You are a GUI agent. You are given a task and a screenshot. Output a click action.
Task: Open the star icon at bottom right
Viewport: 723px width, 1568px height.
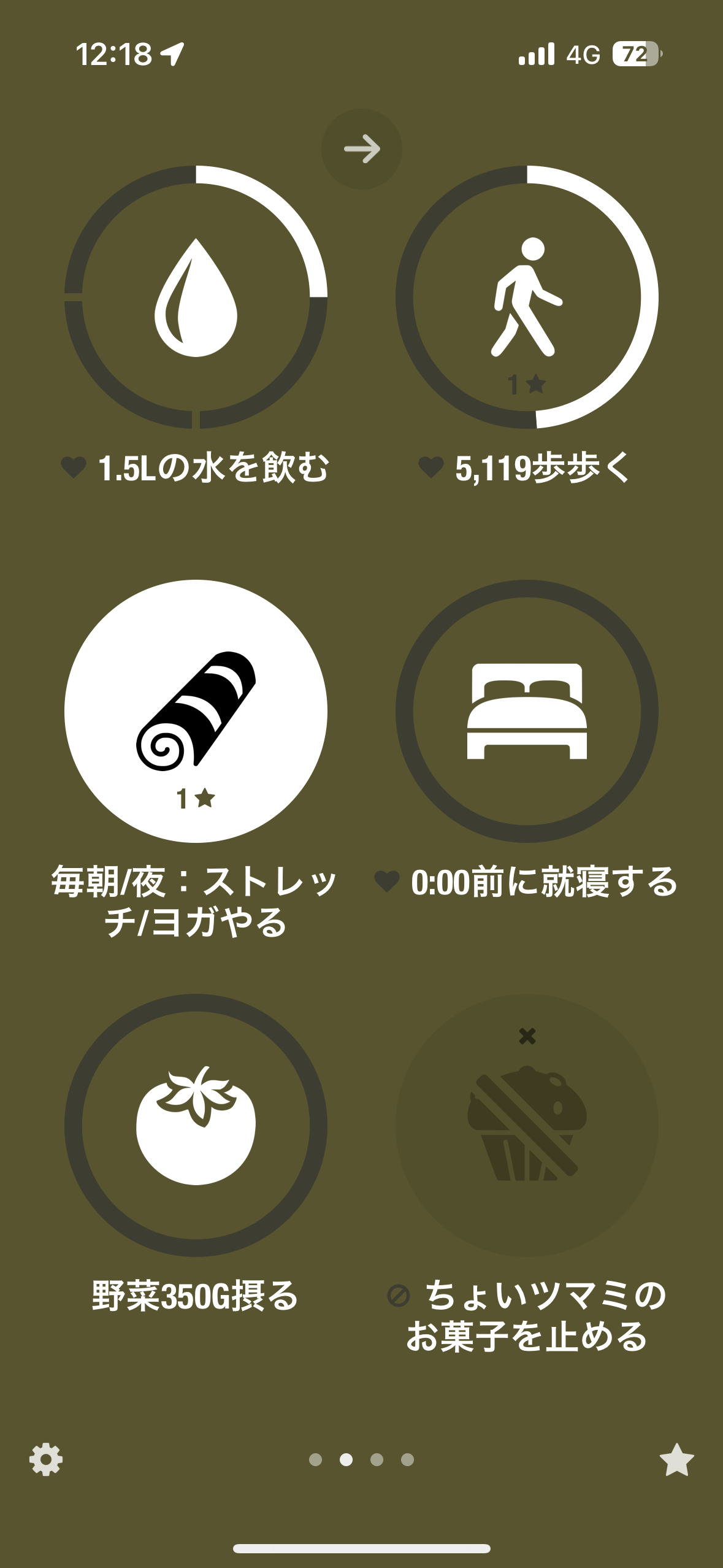tap(676, 1459)
